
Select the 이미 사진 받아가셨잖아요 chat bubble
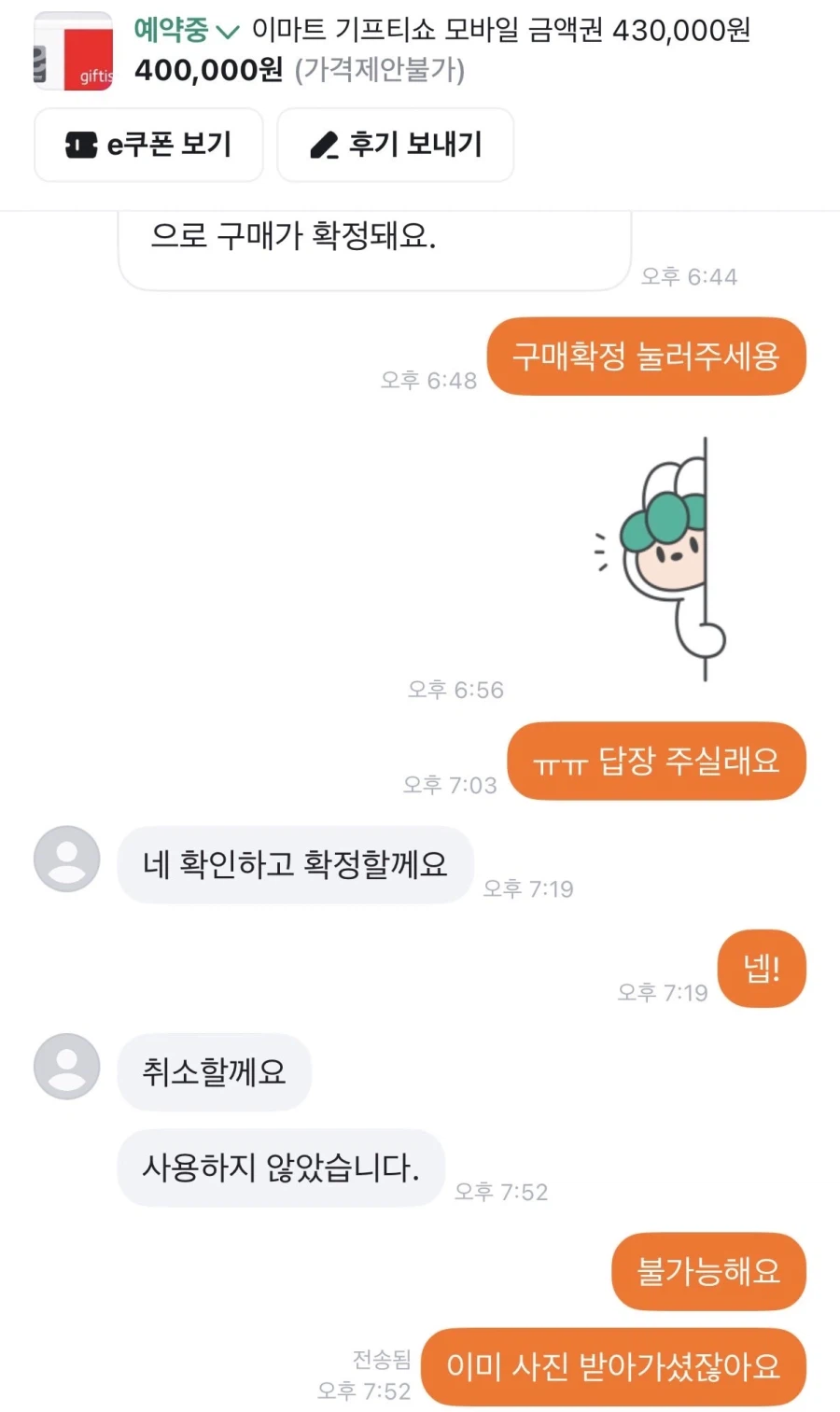613,1366
